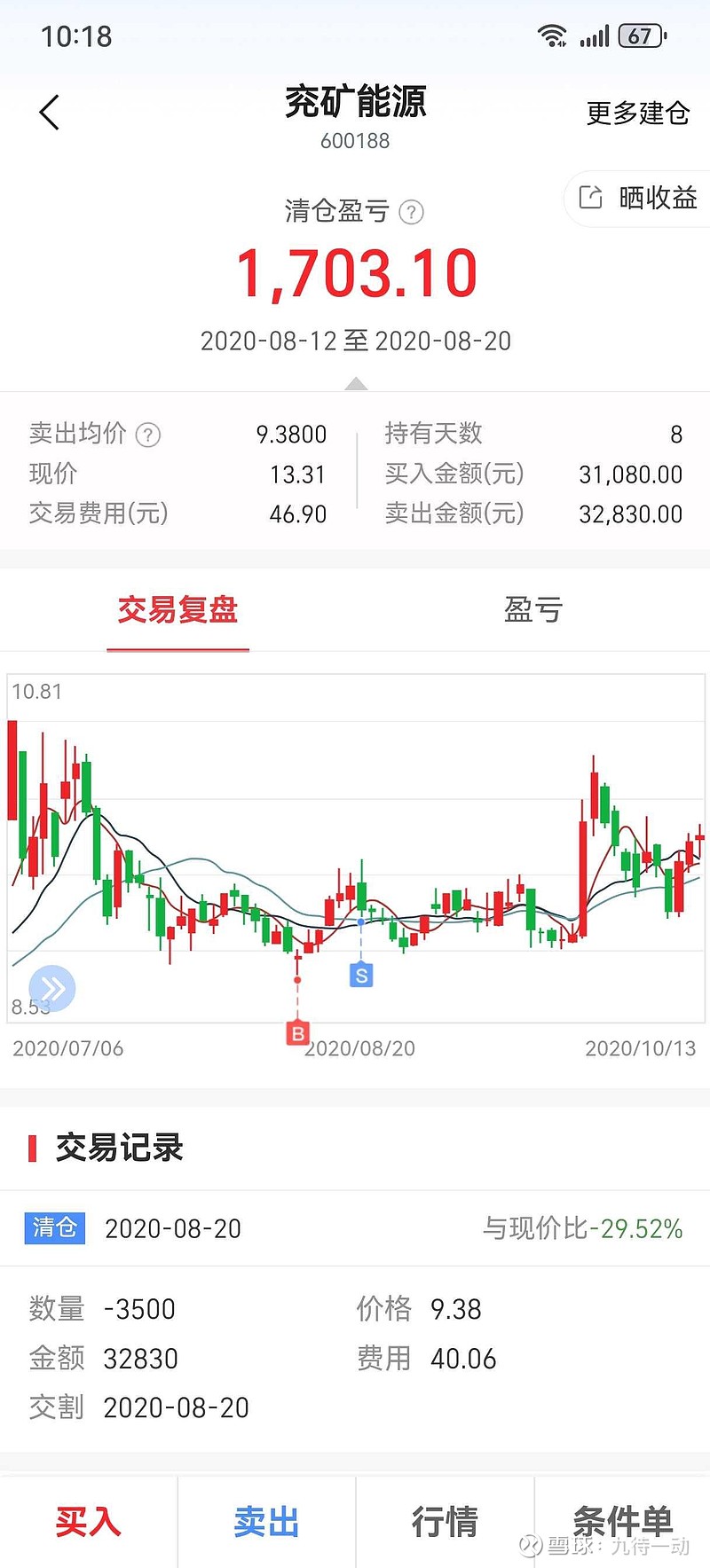This screenshot has width=710, height=1568.
Task: Tap the S sell marker on the chart
Action: (x=360, y=976)
